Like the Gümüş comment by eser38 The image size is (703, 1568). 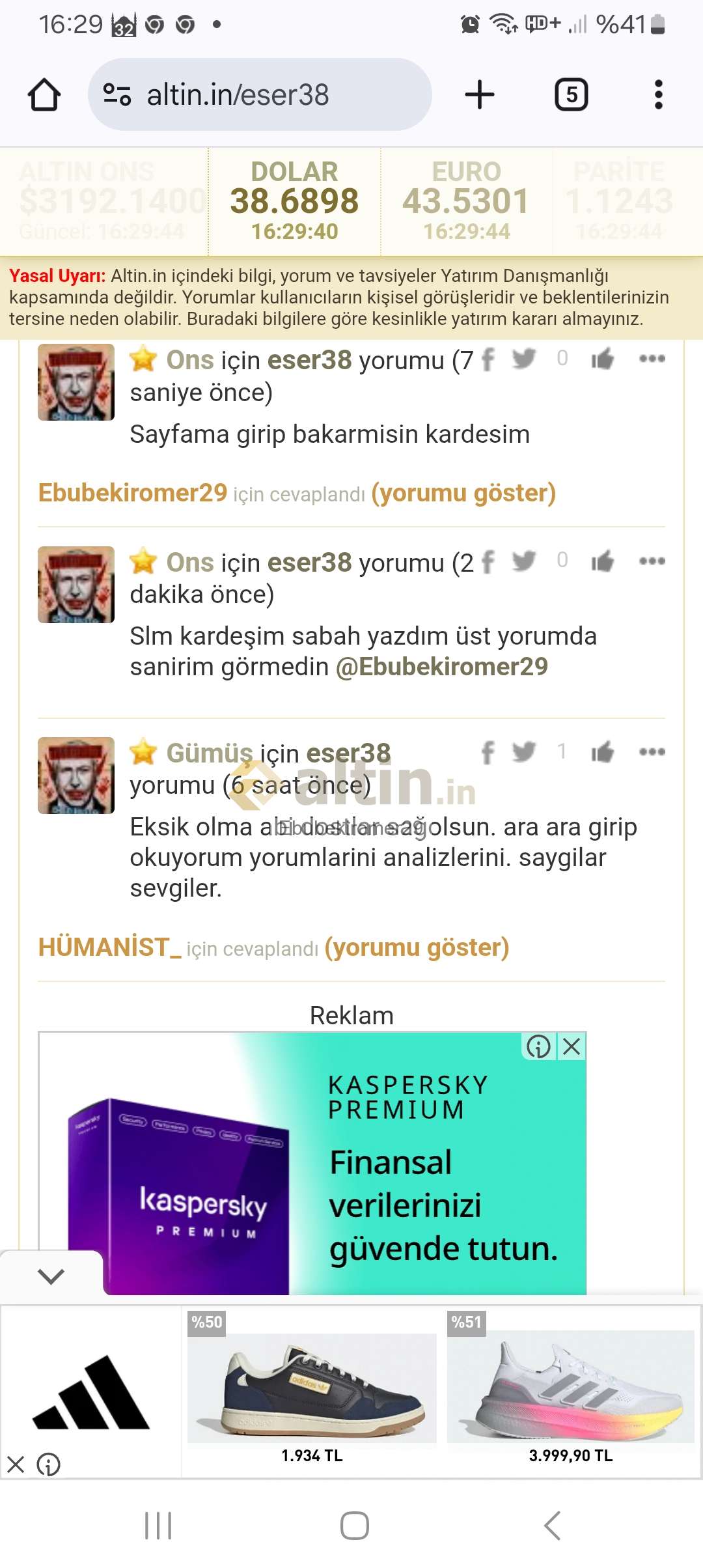pos(602,751)
